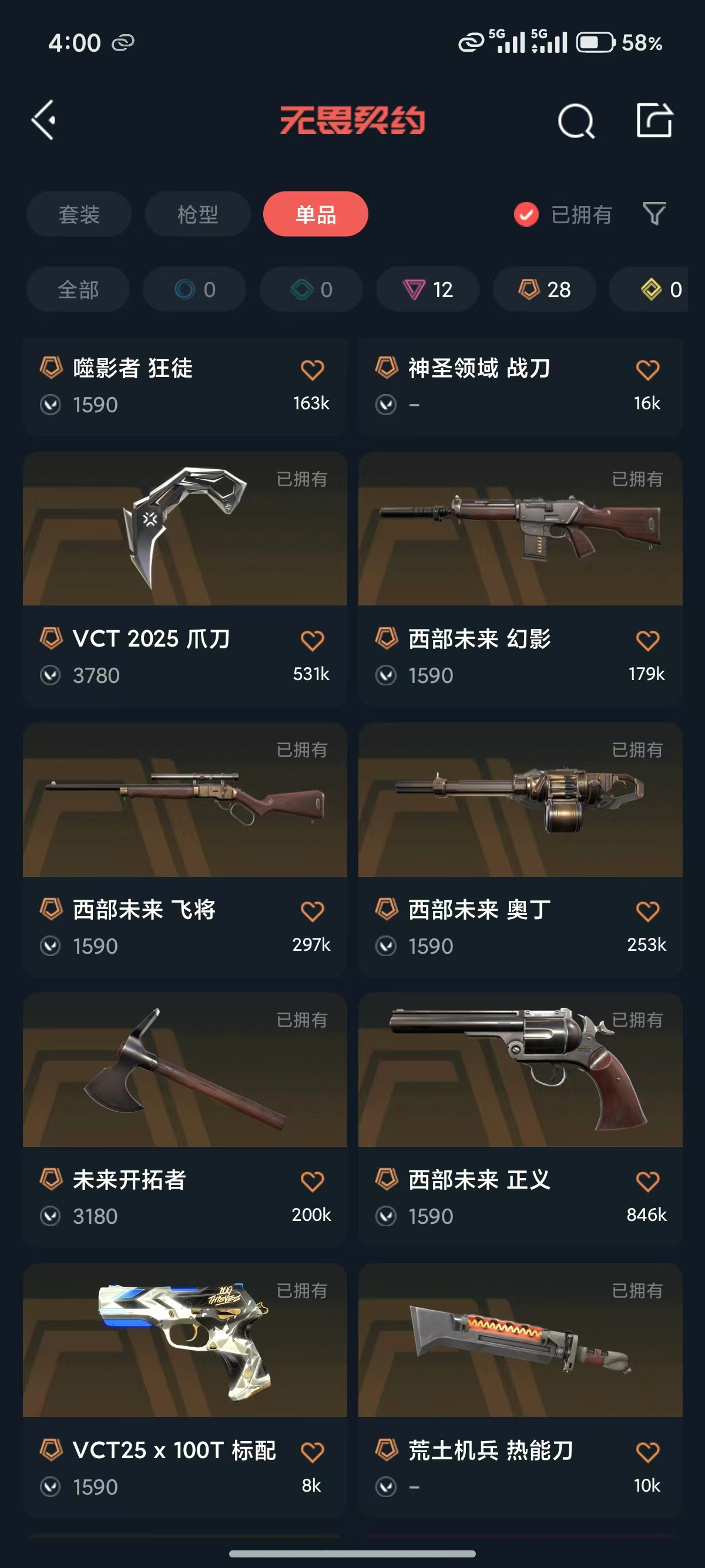Favorite the 西部未来 正义 revolver skin
705x1568 pixels.
coord(647,1182)
